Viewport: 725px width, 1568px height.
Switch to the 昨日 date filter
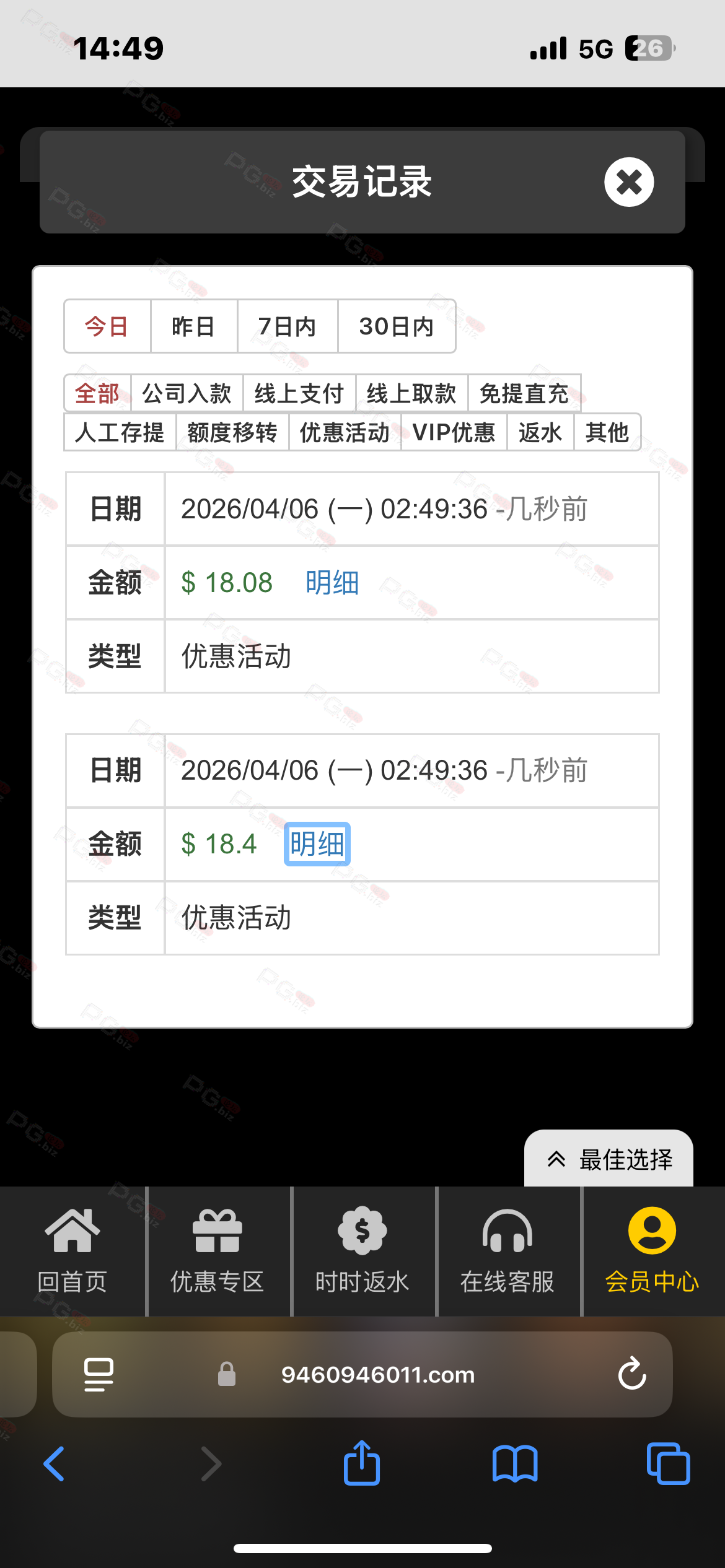click(193, 326)
